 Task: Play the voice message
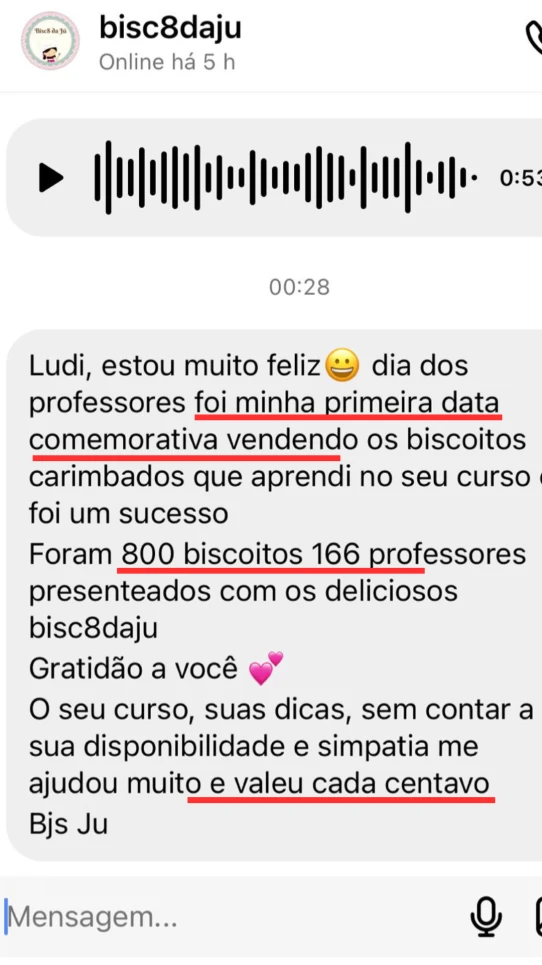coord(52,178)
